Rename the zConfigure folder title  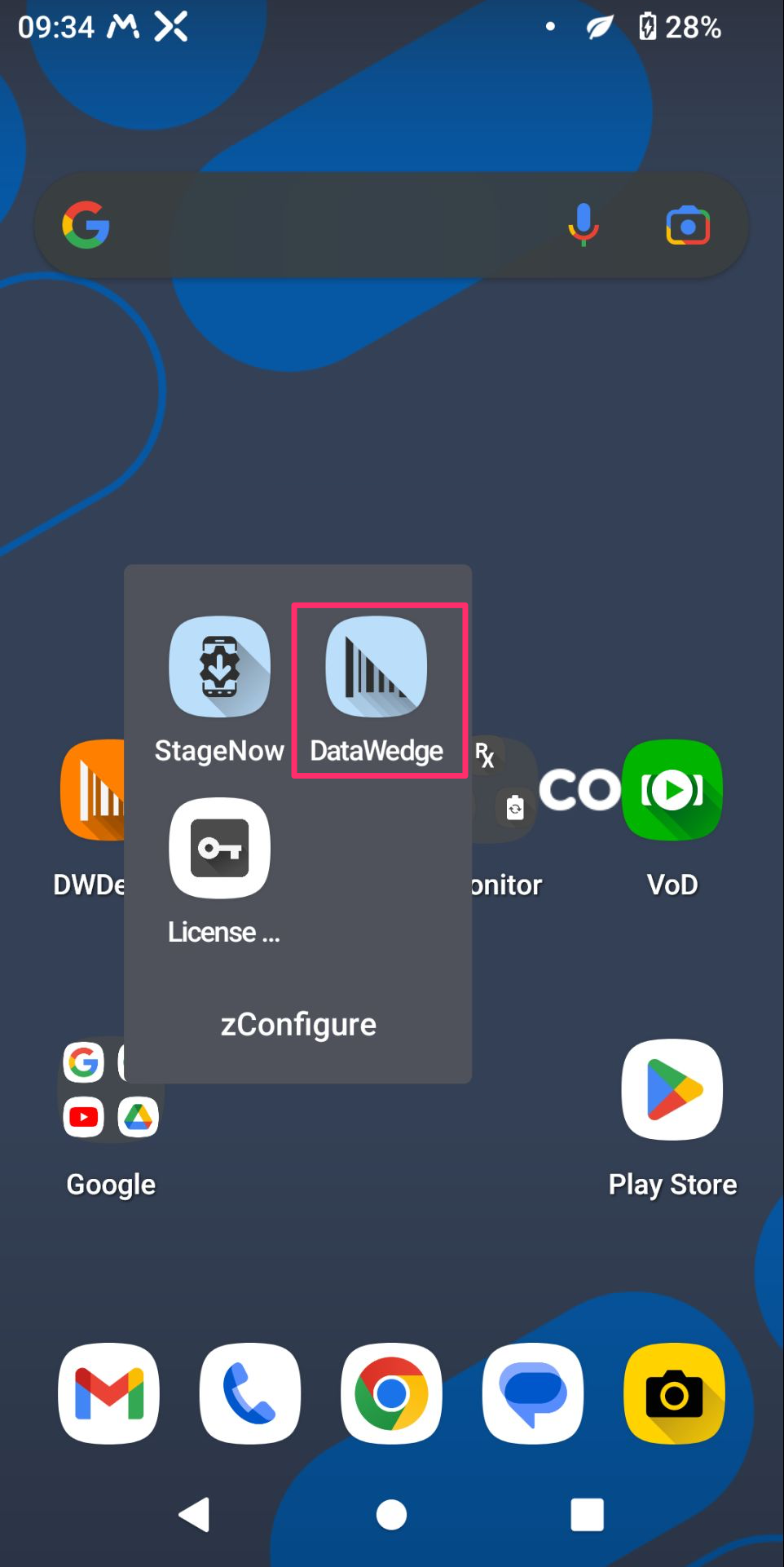point(298,1025)
